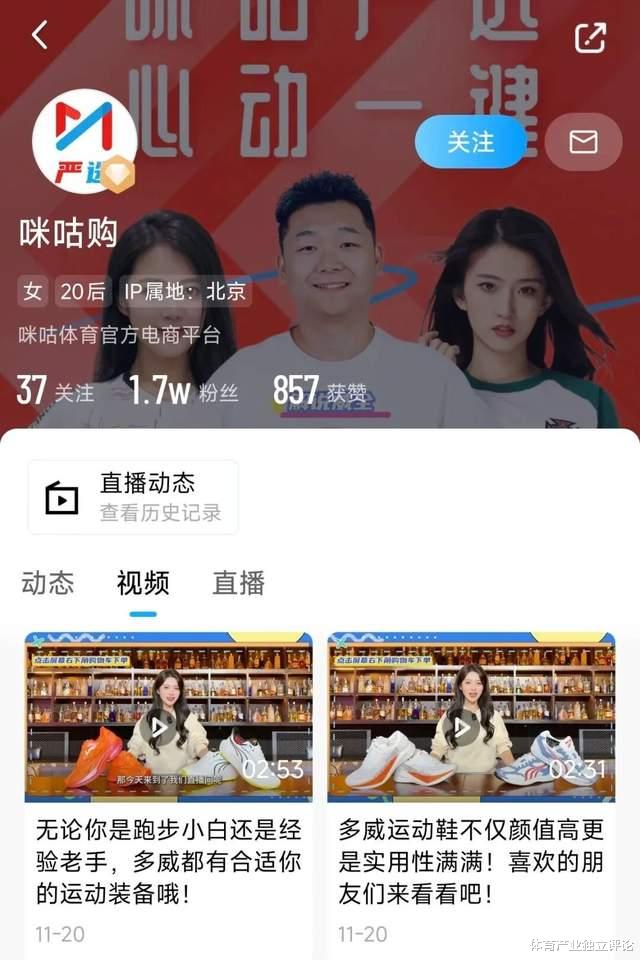Go back using the top-left arrow
Image resolution: width=640 pixels, height=960 pixels.
(x=40, y=34)
